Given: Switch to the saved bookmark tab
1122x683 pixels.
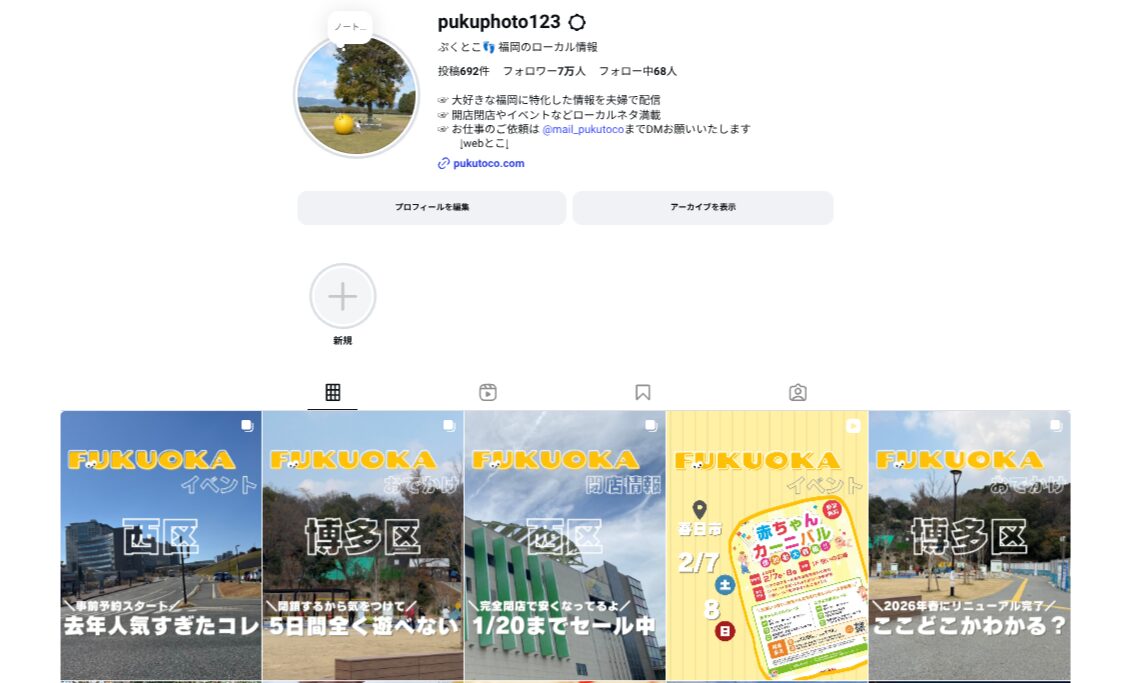Looking at the screenshot, I should coord(643,392).
